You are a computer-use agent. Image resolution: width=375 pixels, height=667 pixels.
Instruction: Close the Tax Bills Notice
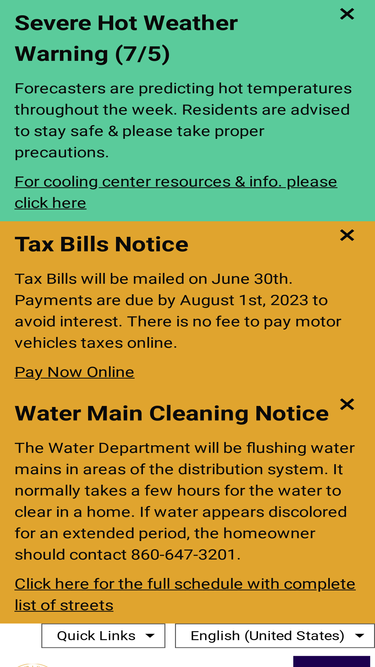click(347, 235)
